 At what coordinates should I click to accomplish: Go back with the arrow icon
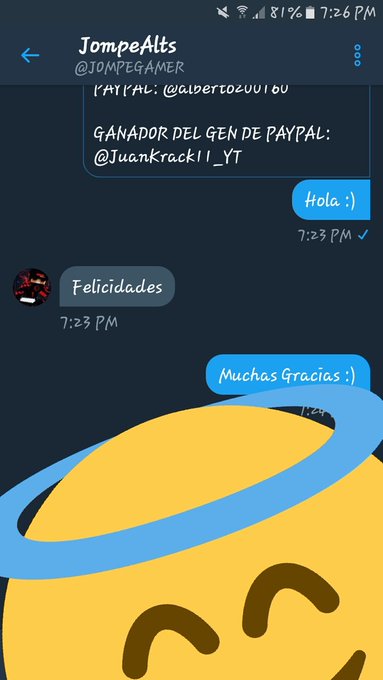tap(30, 56)
